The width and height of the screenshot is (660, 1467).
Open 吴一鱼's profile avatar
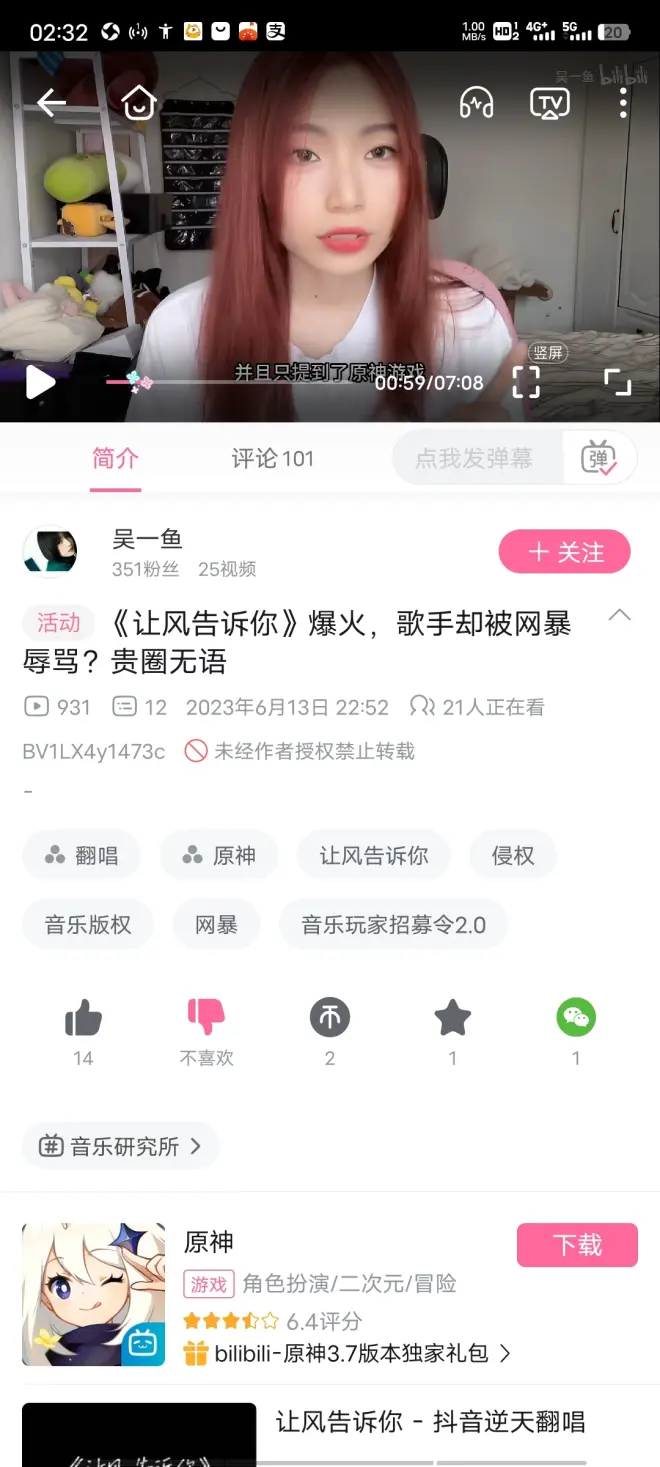tap(50, 552)
